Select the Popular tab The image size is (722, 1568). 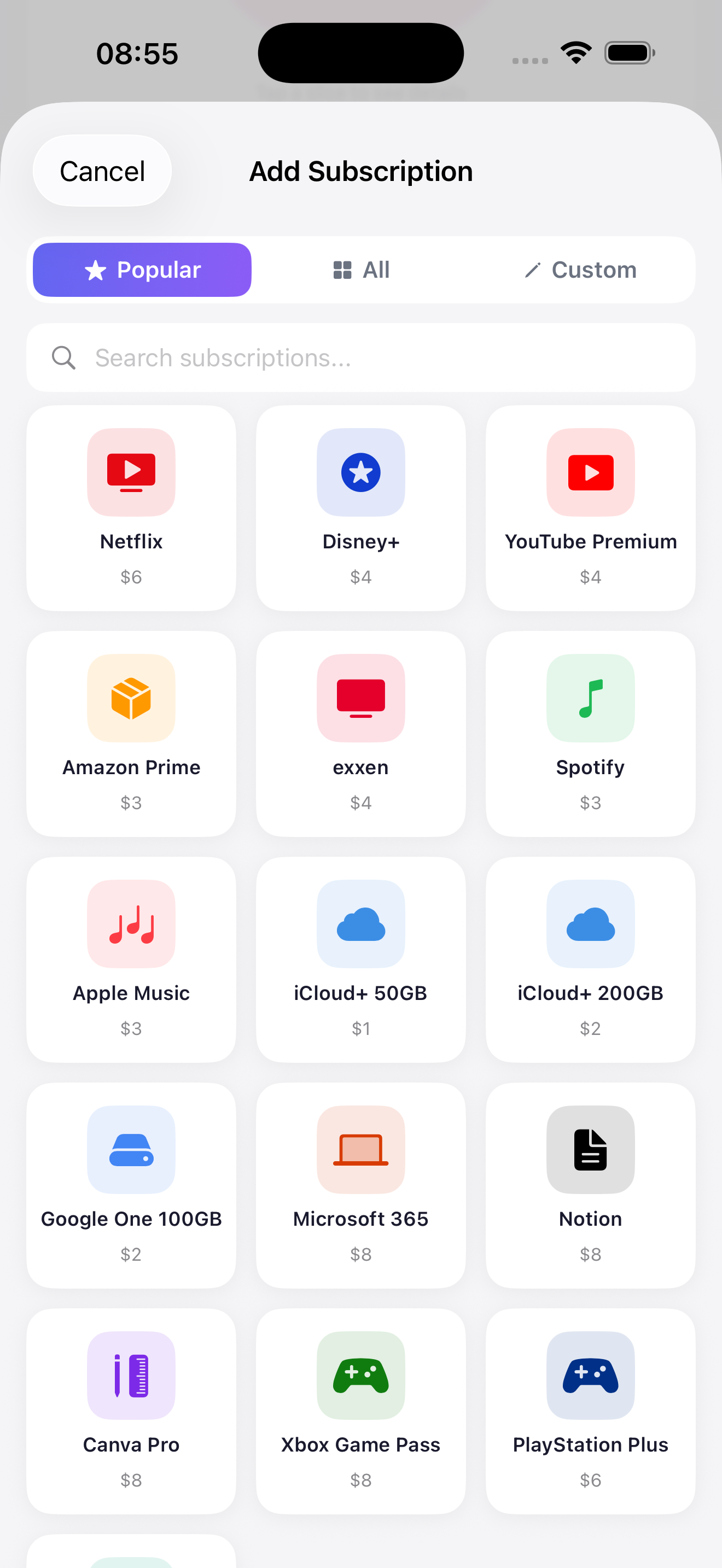[141, 270]
